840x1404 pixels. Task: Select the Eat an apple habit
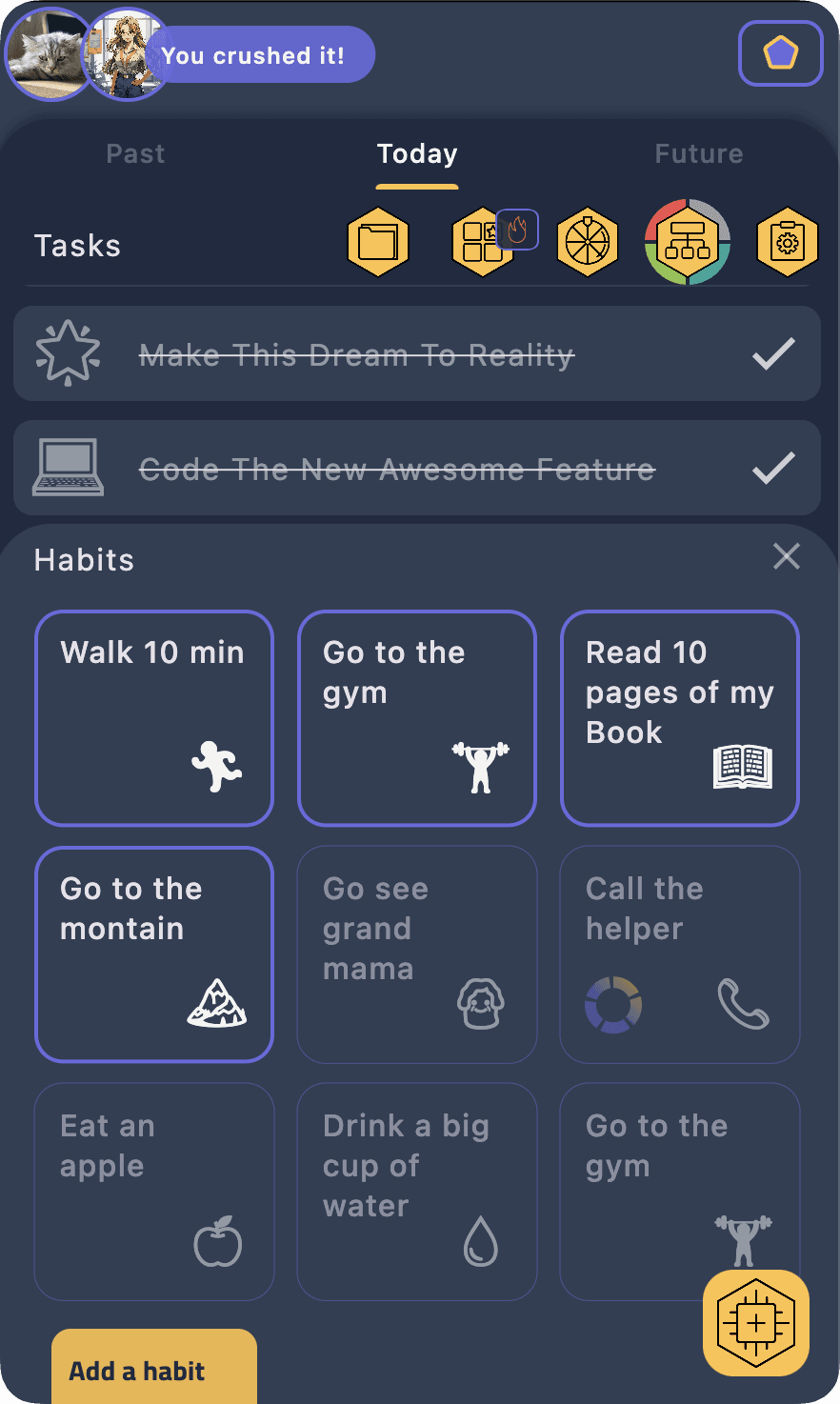tap(154, 1191)
